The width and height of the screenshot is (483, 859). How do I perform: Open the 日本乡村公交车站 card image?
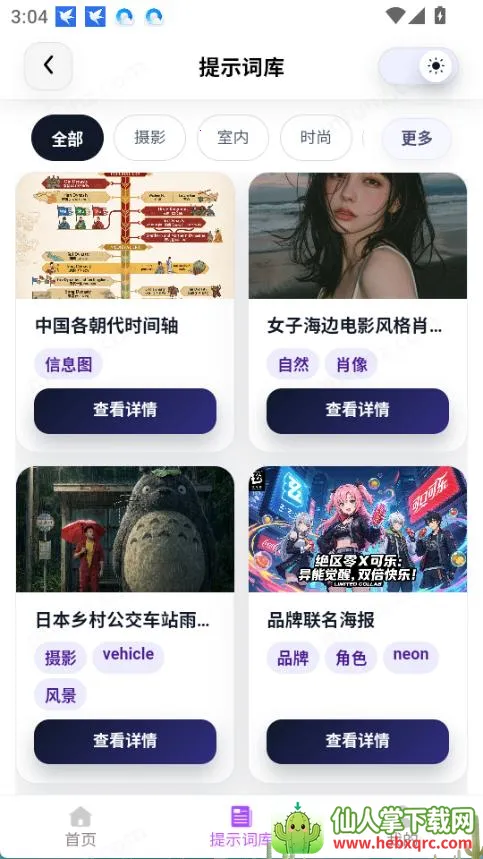click(125, 529)
